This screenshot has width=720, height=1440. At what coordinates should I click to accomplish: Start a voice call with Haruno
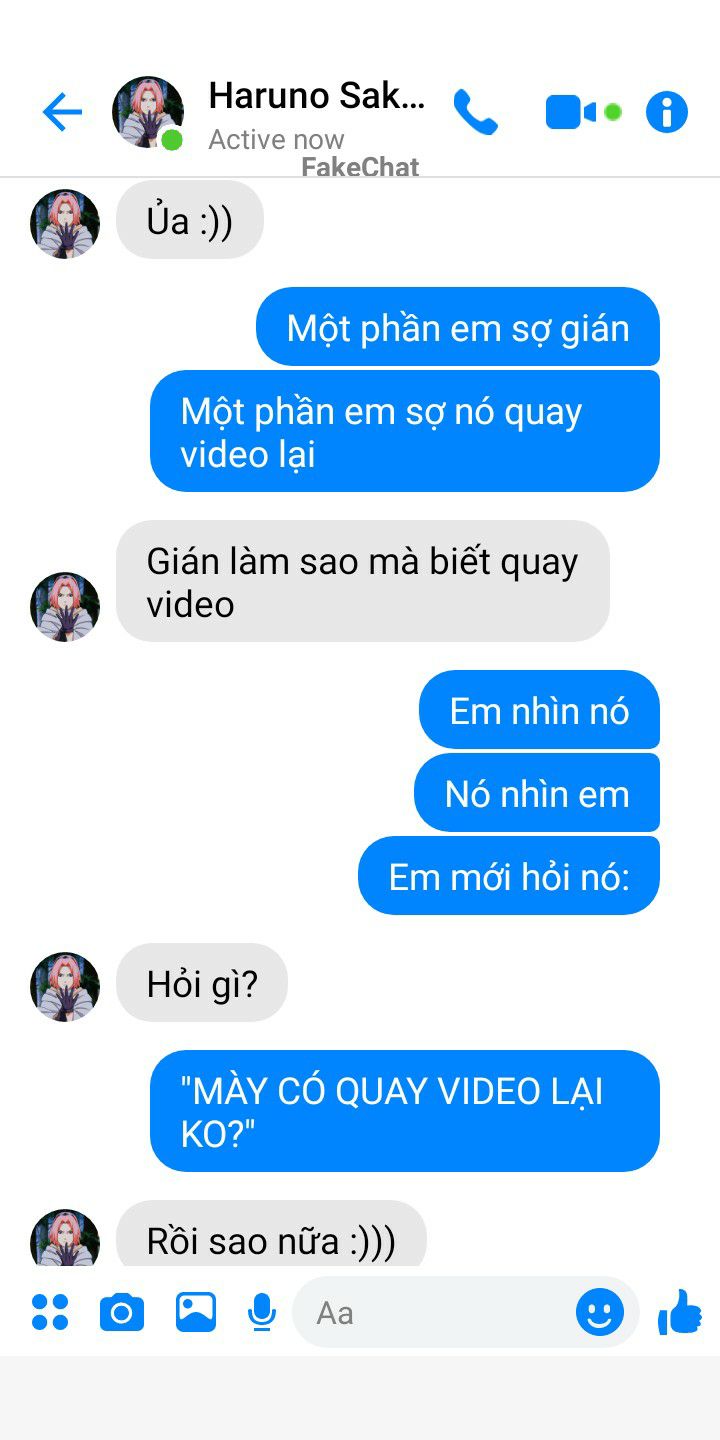pyautogui.click(x=475, y=112)
